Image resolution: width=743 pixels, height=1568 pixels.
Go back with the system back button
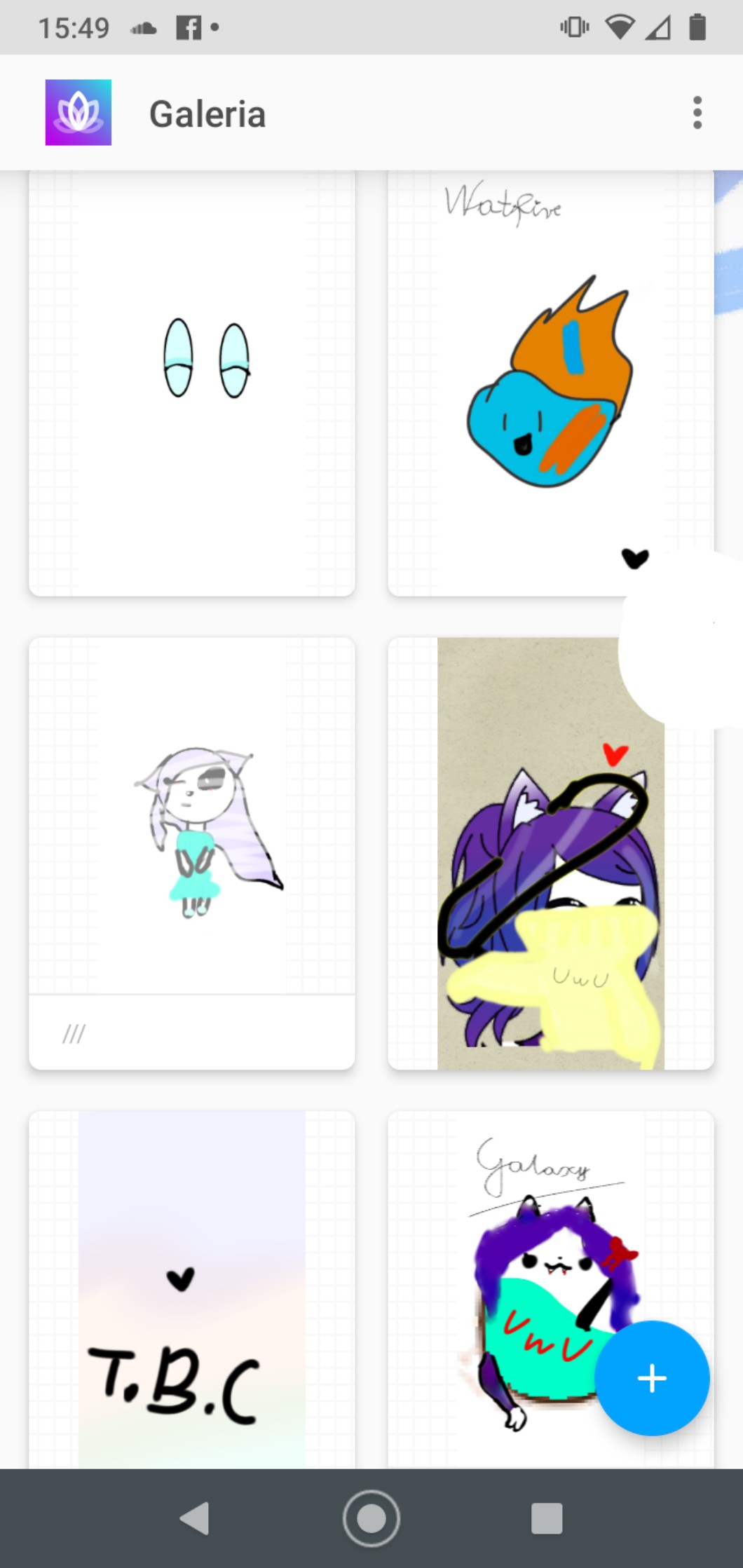point(195,1518)
